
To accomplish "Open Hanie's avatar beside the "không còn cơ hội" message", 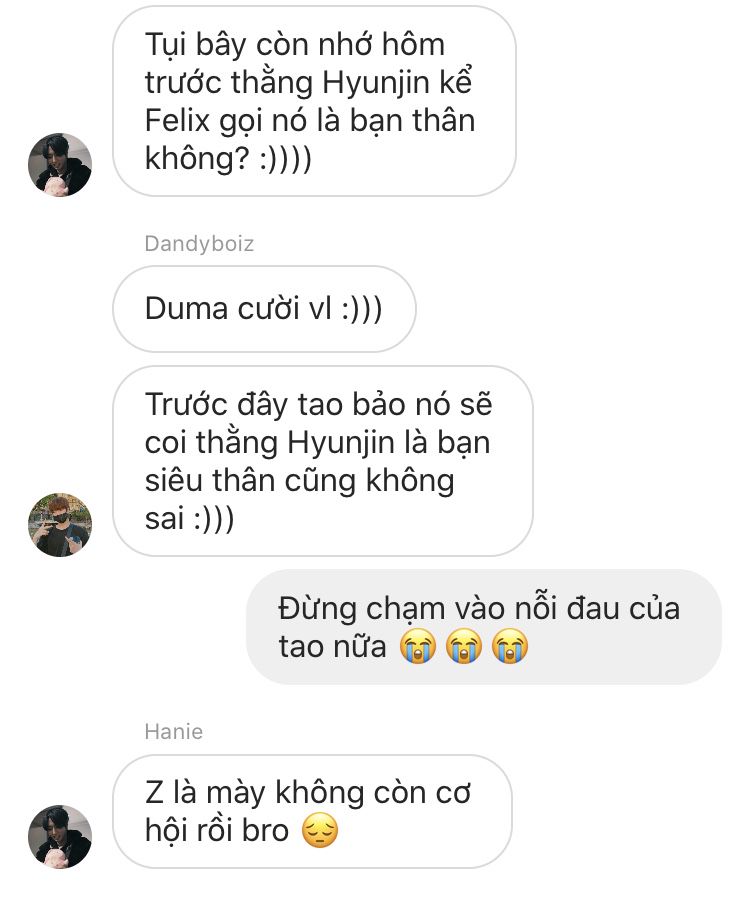I will [x=60, y=836].
